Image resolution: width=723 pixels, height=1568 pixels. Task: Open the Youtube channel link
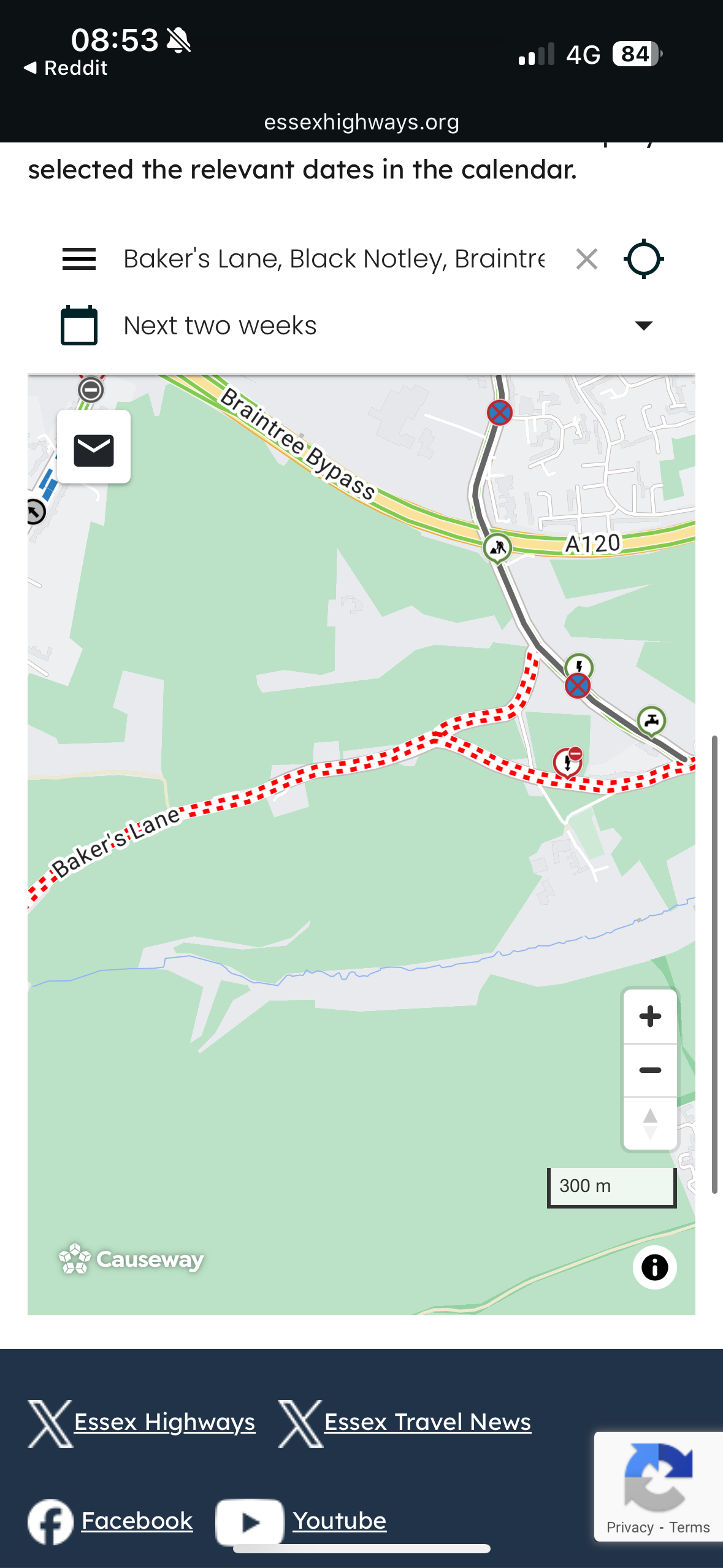(x=339, y=1521)
